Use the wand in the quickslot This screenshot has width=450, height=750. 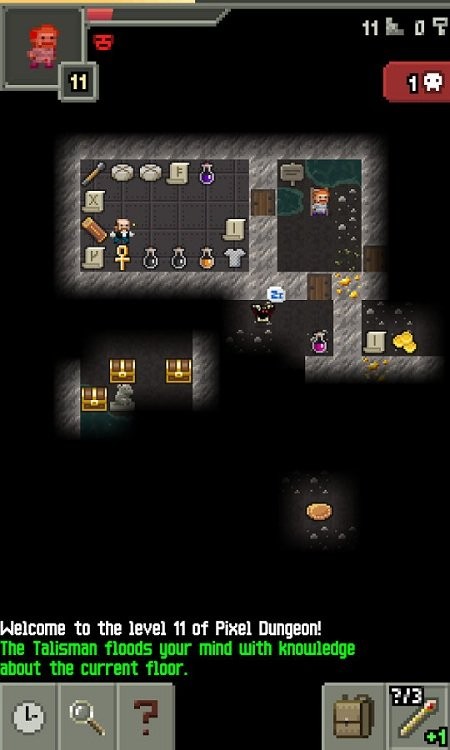pos(419,717)
